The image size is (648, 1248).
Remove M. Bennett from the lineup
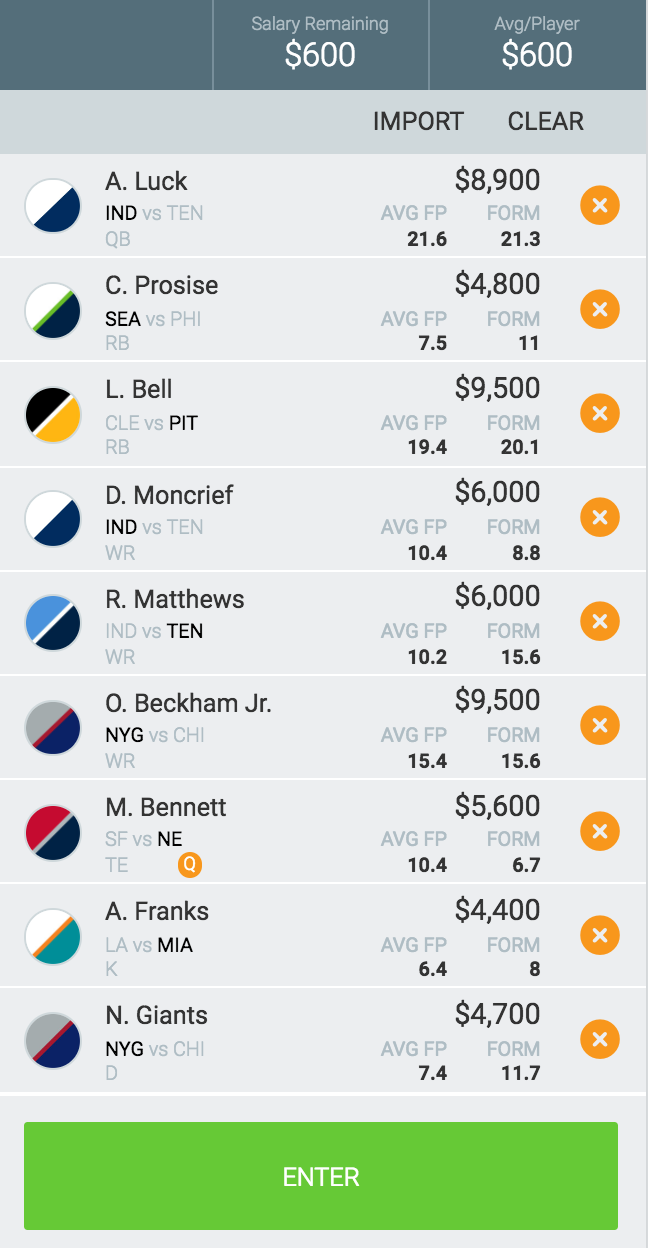point(600,830)
